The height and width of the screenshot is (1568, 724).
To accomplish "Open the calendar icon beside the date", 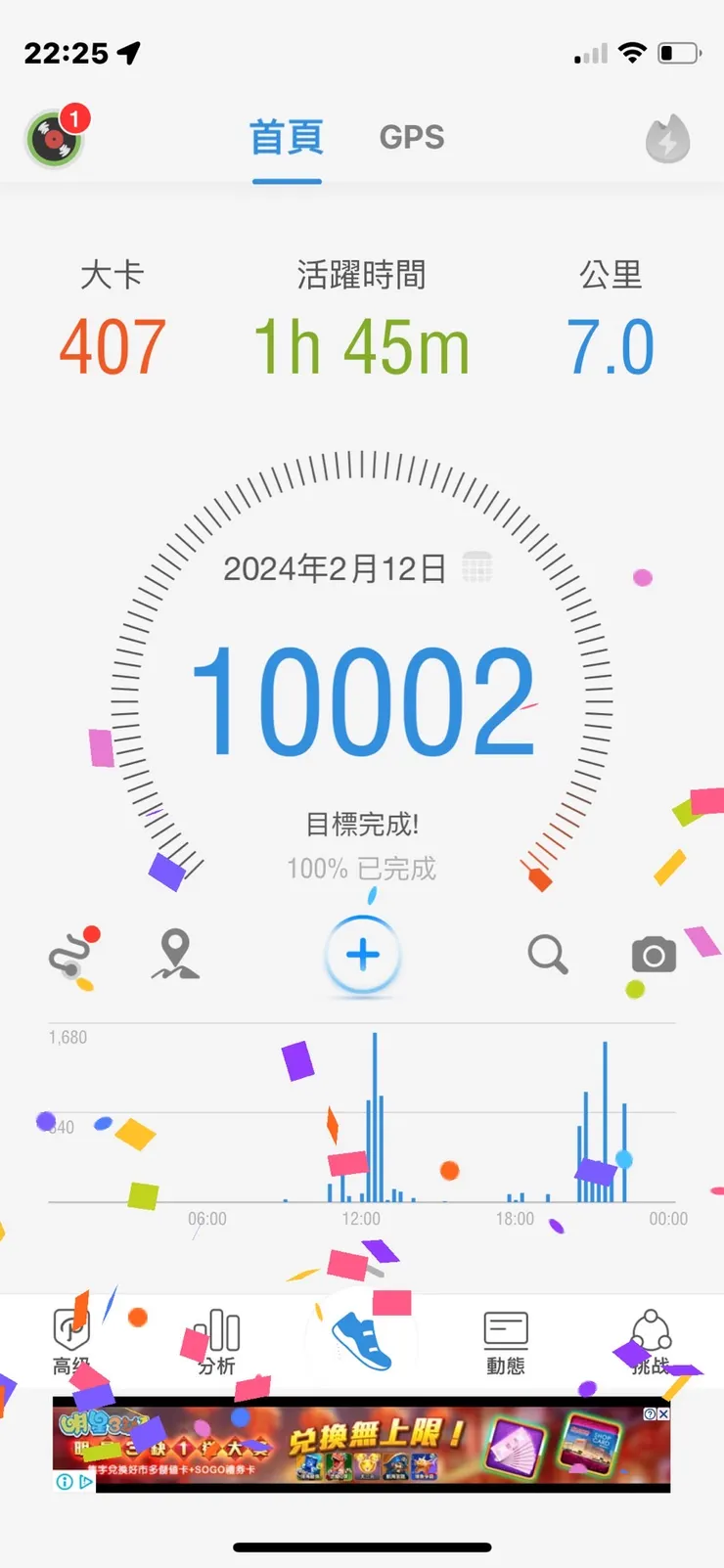I will [x=478, y=567].
